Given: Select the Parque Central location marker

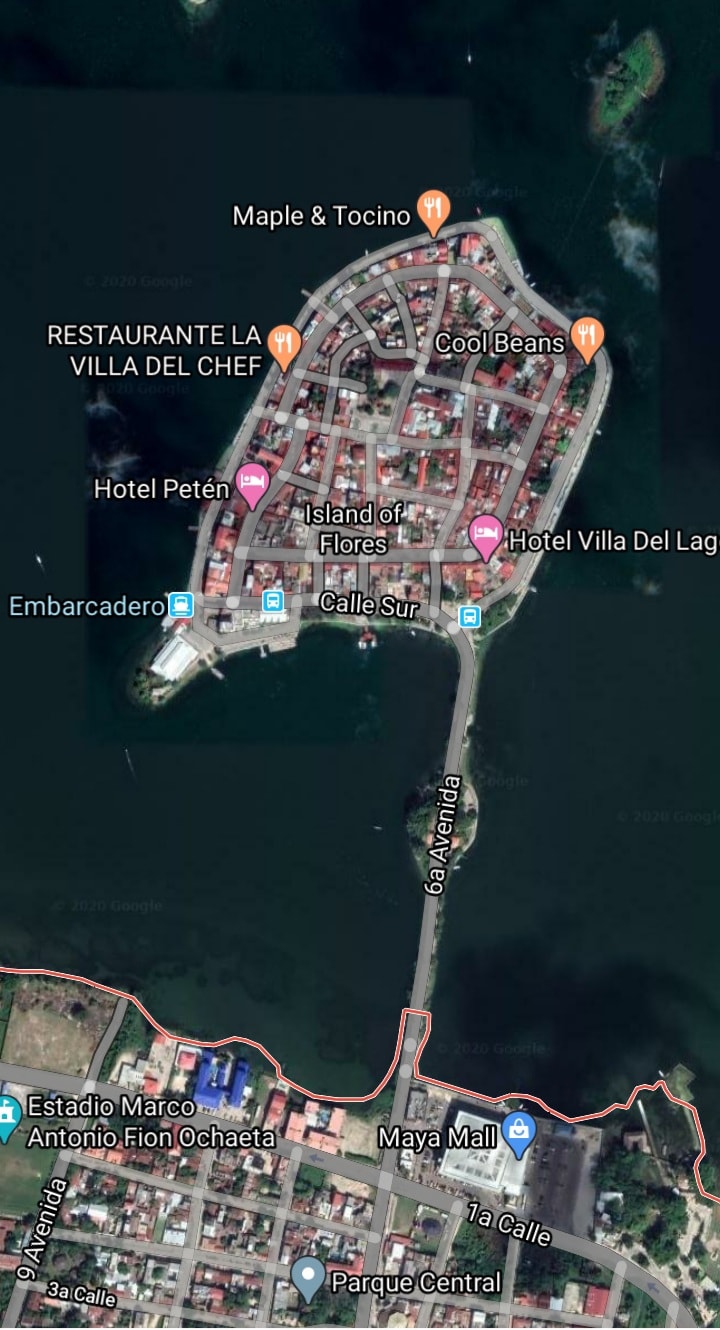Looking at the screenshot, I should point(308,1277).
